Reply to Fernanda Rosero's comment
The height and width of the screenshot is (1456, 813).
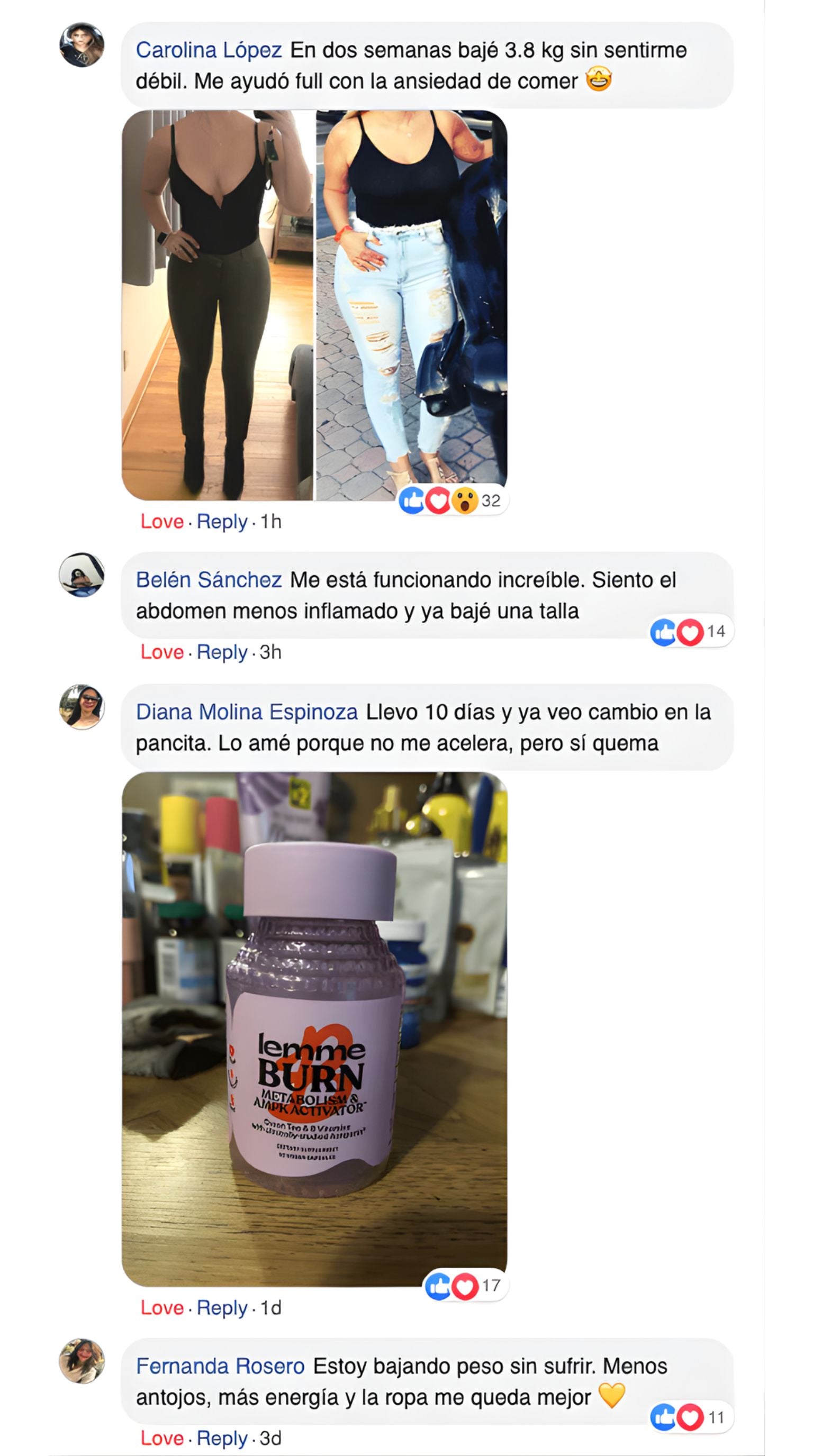tap(222, 1437)
